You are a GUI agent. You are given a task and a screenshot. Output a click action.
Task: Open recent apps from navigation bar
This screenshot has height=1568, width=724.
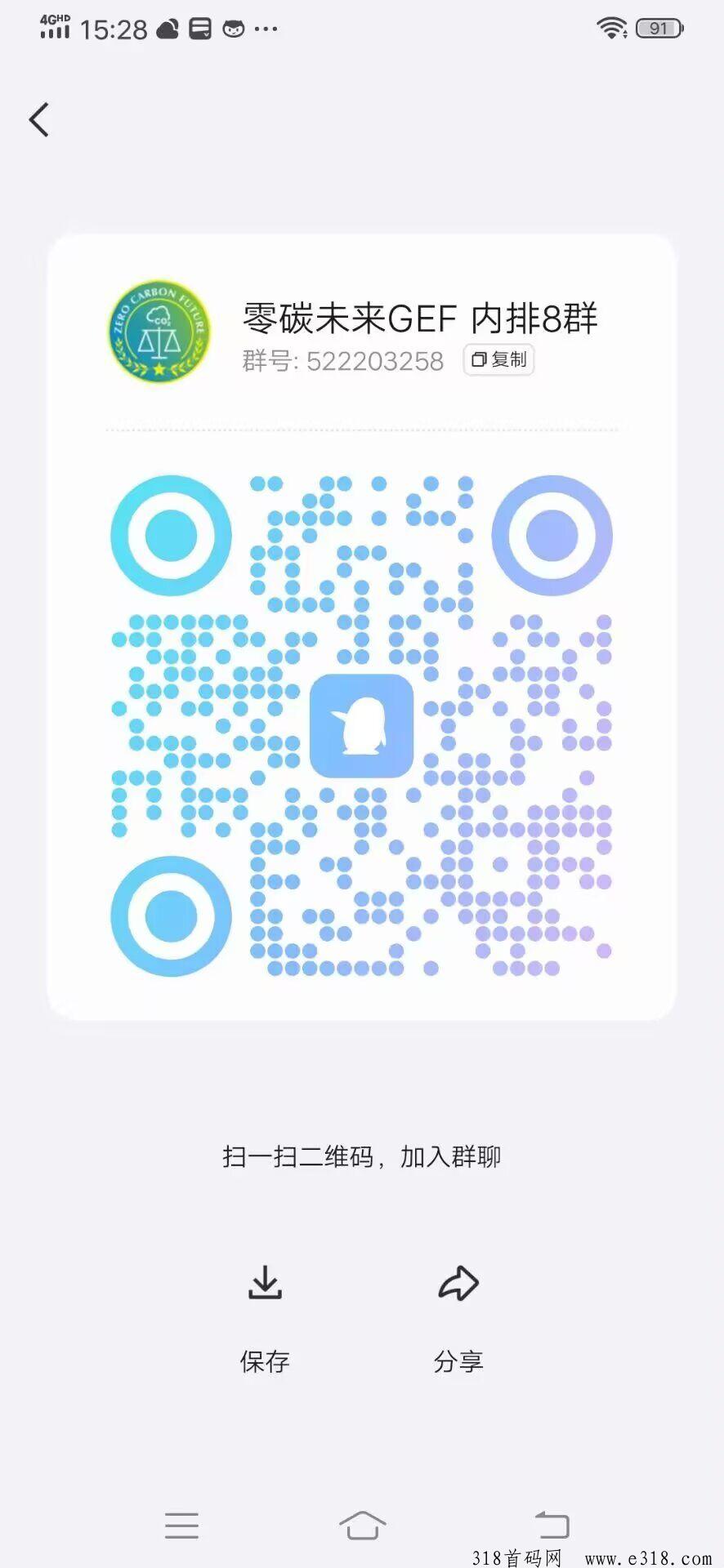click(181, 1525)
